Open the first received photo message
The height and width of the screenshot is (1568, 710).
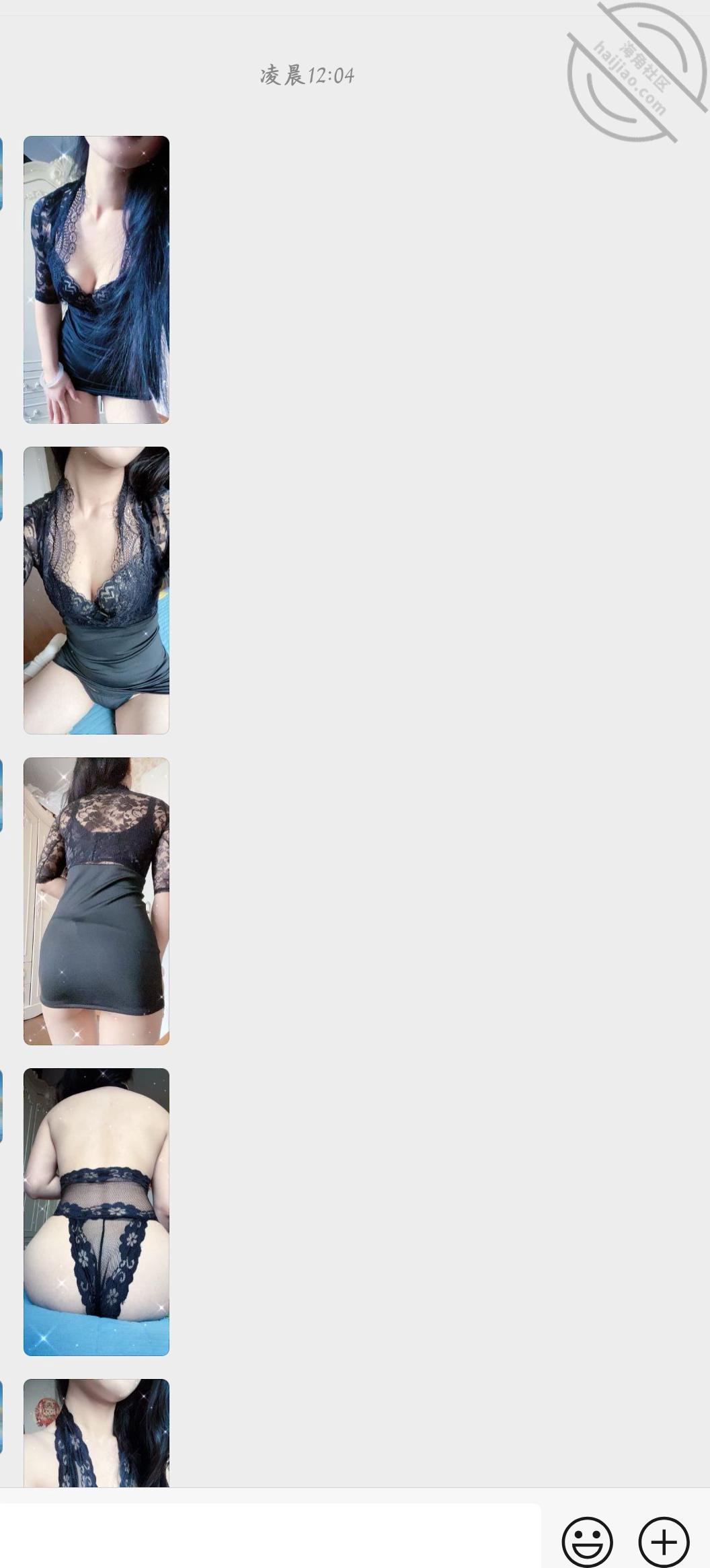point(96,279)
